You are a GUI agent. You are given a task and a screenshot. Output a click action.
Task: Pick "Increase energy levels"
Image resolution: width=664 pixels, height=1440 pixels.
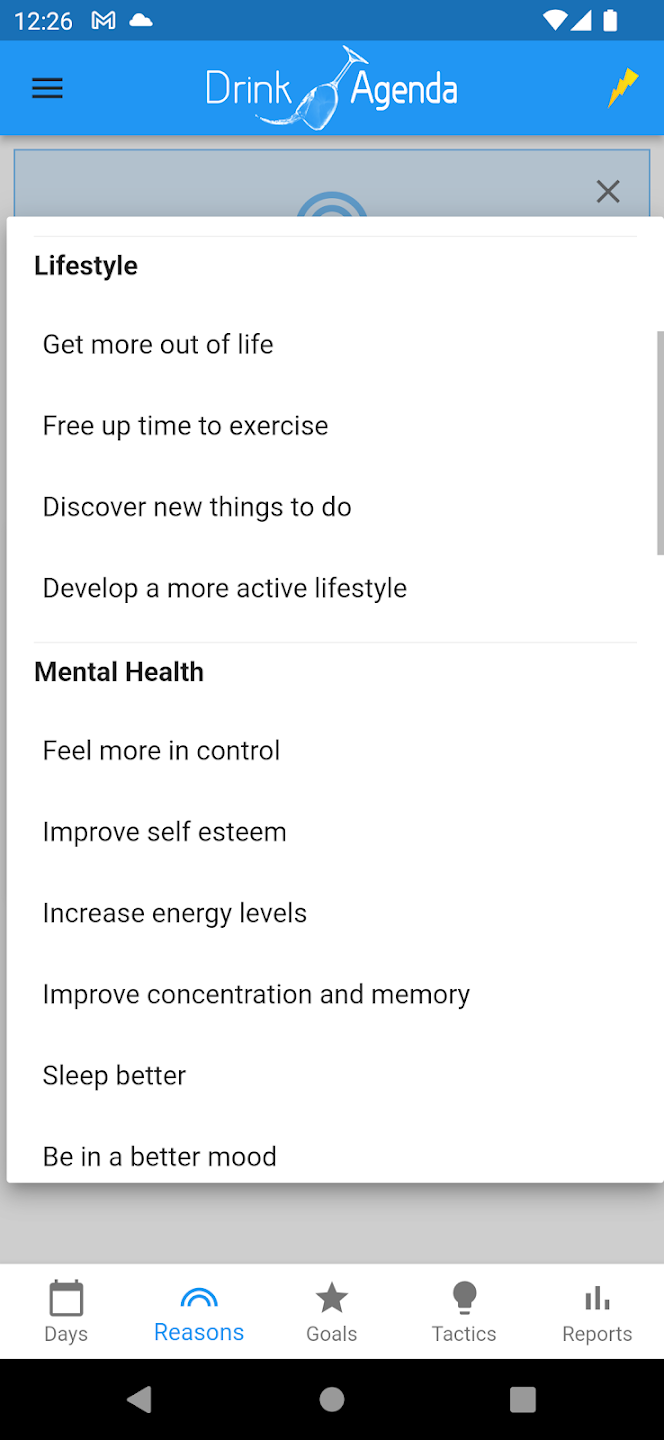335,913
